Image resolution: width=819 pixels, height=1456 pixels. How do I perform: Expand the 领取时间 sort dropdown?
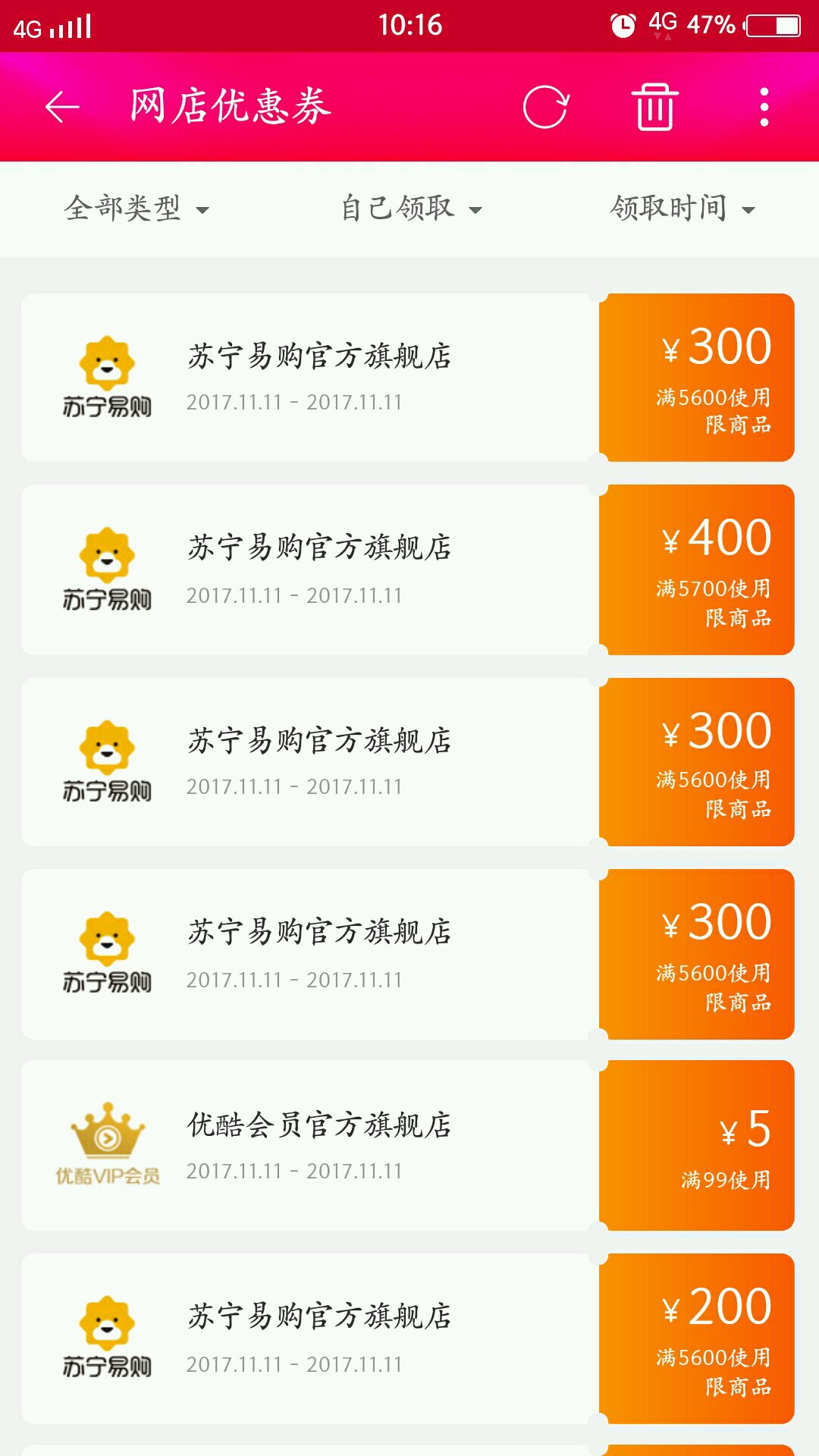point(682,209)
